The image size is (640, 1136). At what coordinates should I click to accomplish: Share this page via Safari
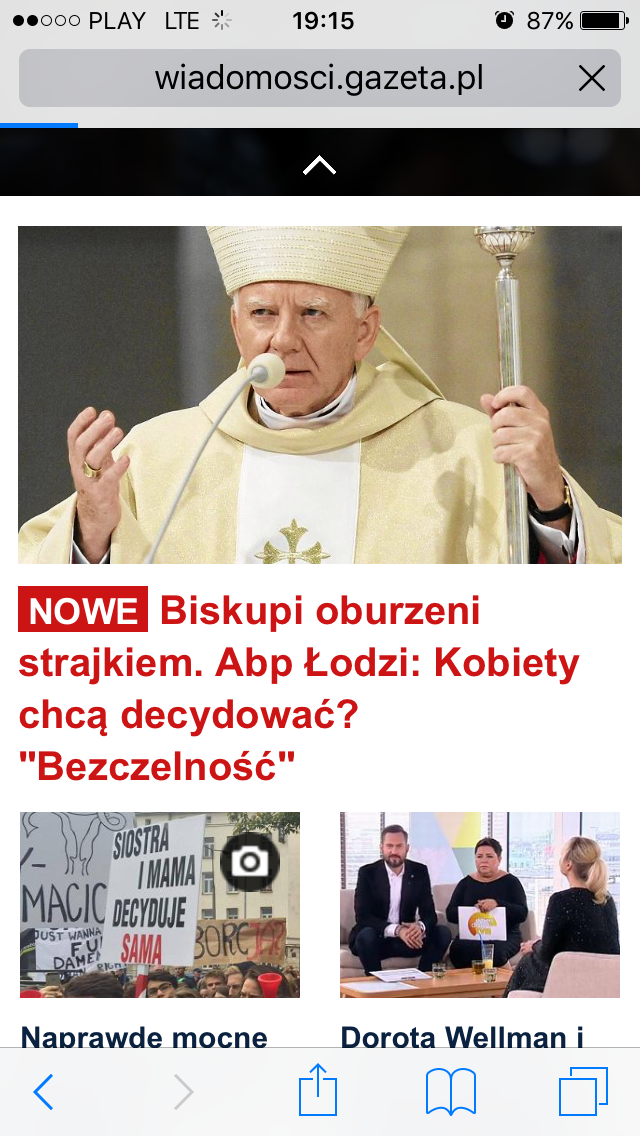318,1088
